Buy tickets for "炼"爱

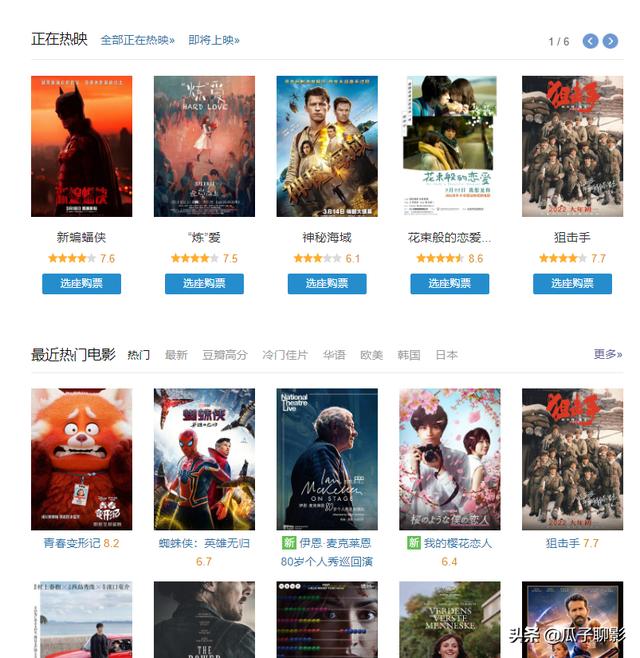pyautogui.click(x=204, y=283)
